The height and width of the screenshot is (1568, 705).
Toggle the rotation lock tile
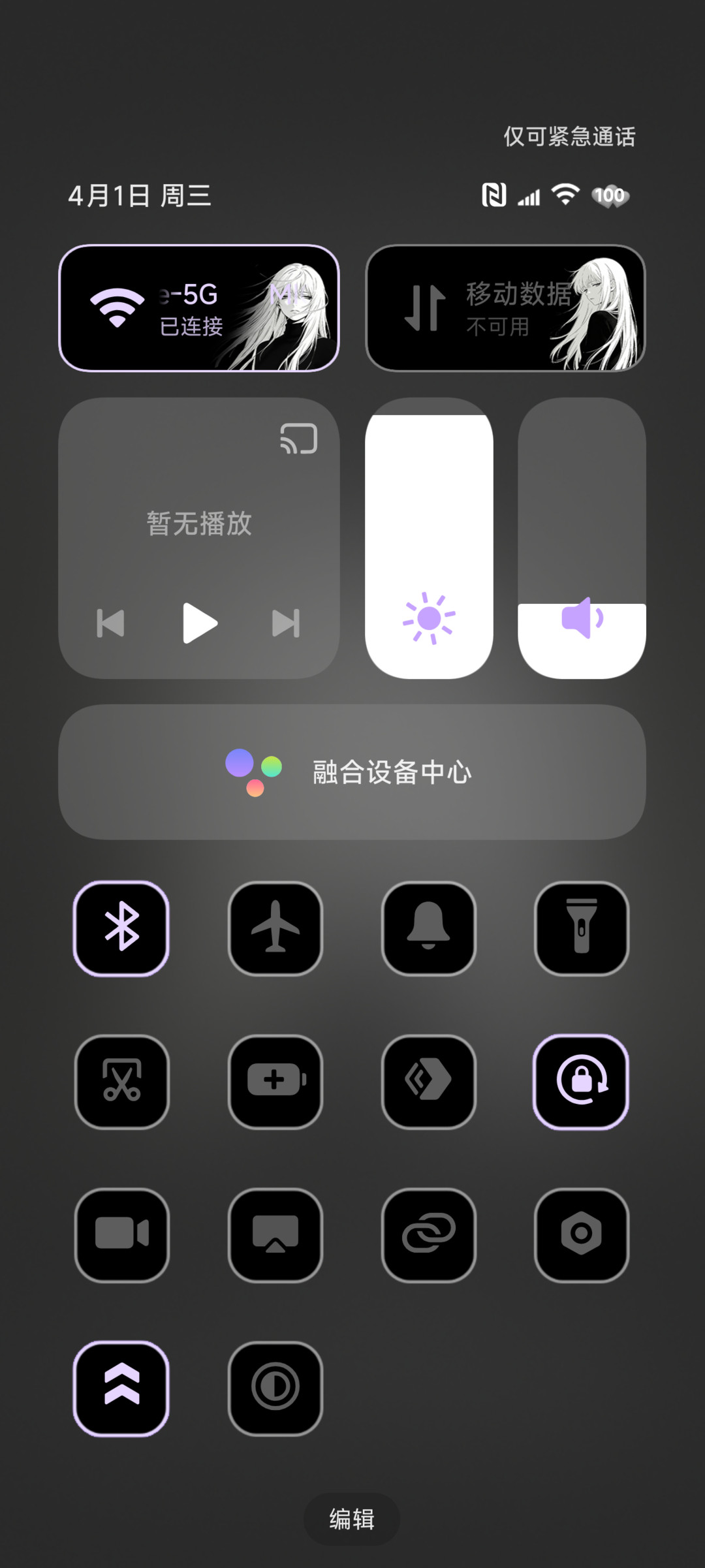pos(582,1082)
